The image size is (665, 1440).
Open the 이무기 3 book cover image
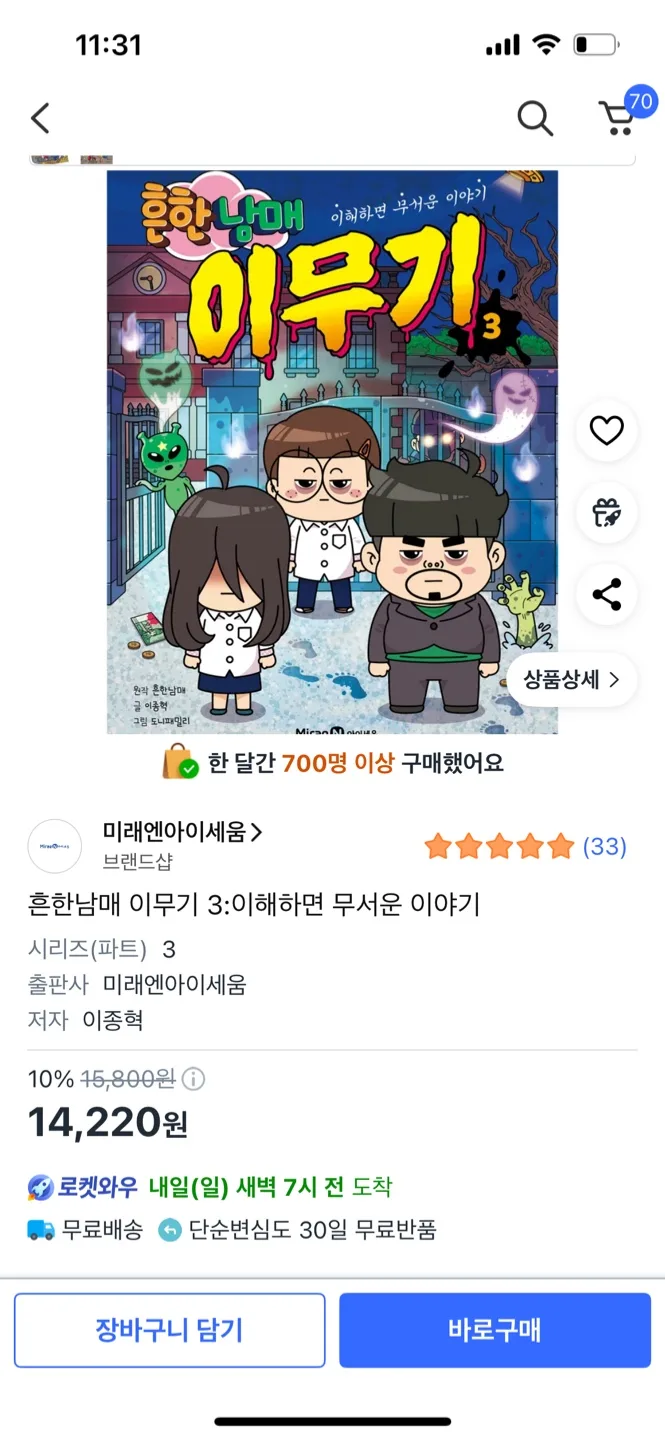[332, 452]
